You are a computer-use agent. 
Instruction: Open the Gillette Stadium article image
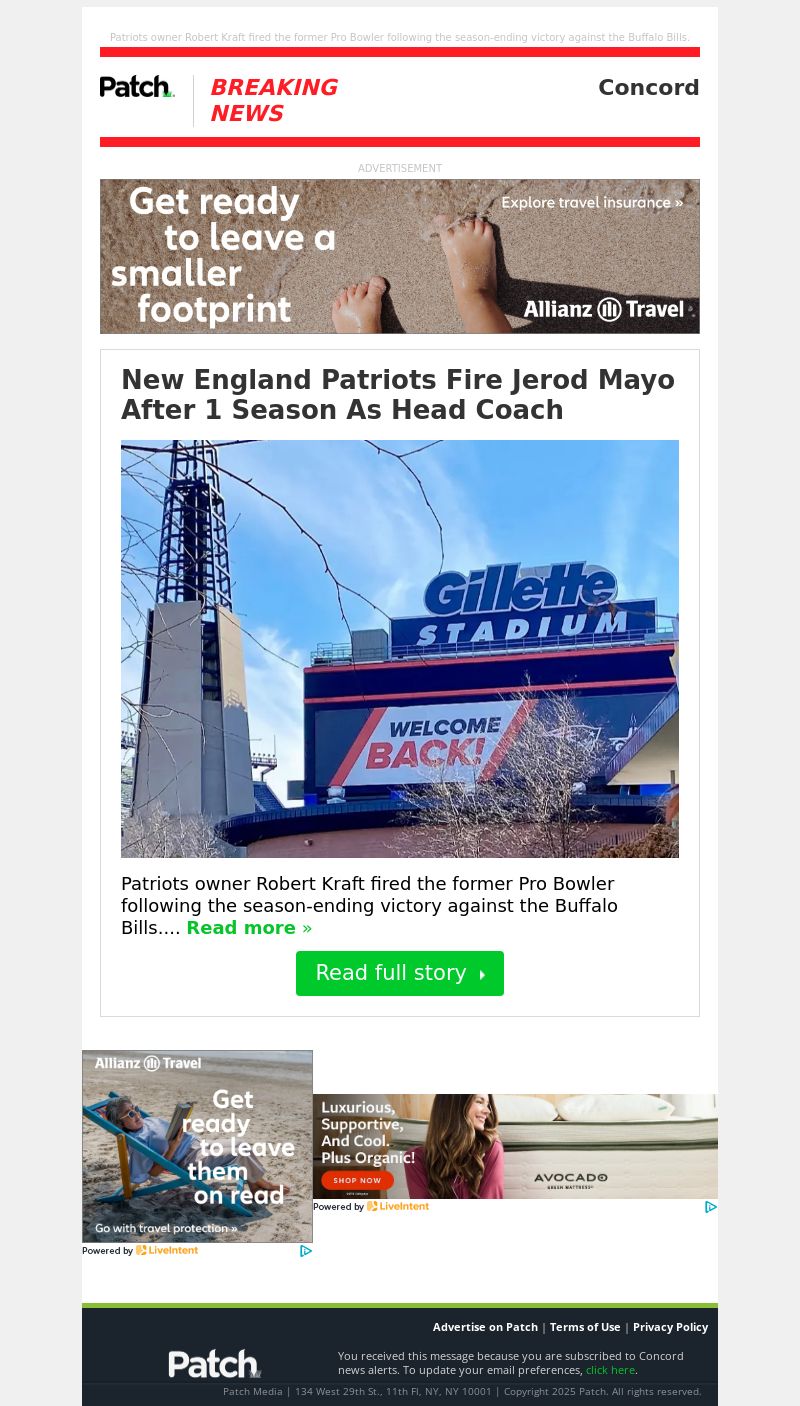[400, 648]
